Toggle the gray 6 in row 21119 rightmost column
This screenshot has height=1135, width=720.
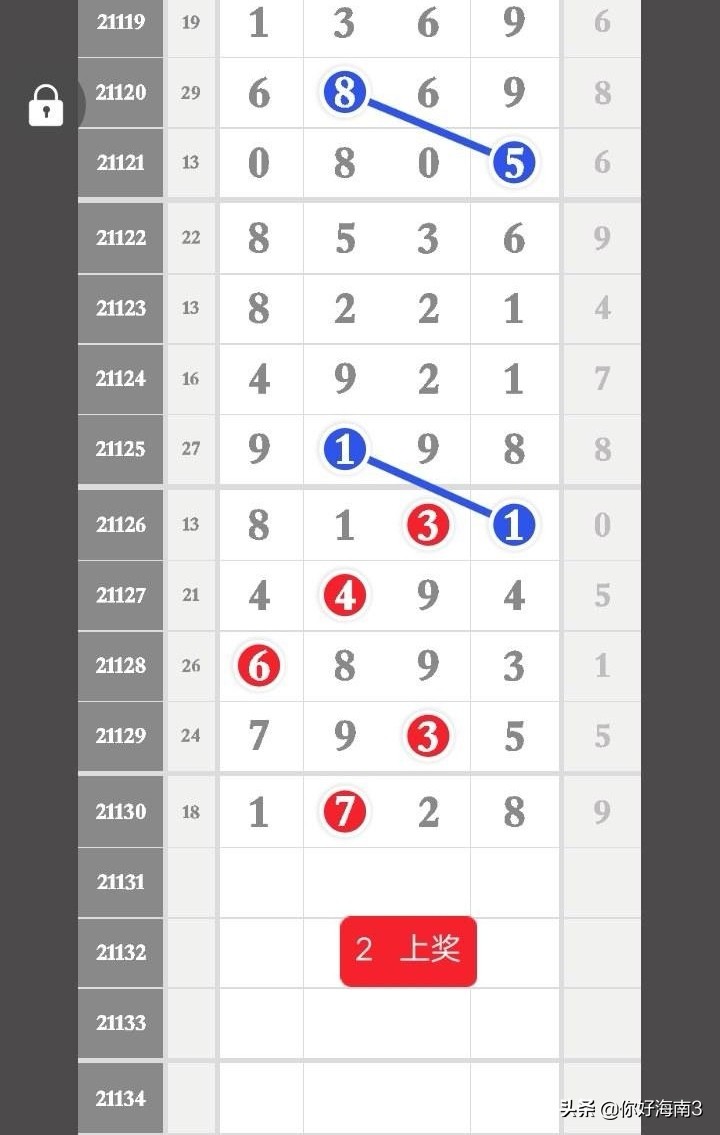(601, 22)
